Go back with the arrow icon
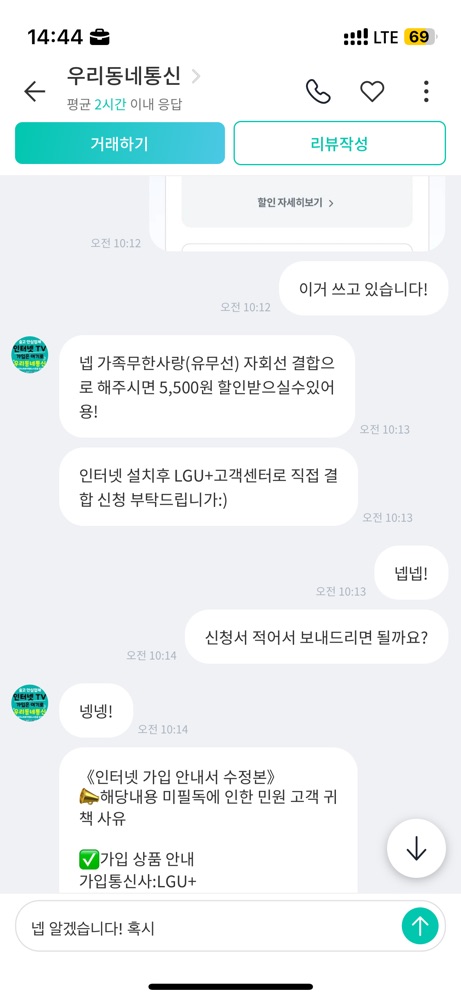 34,92
